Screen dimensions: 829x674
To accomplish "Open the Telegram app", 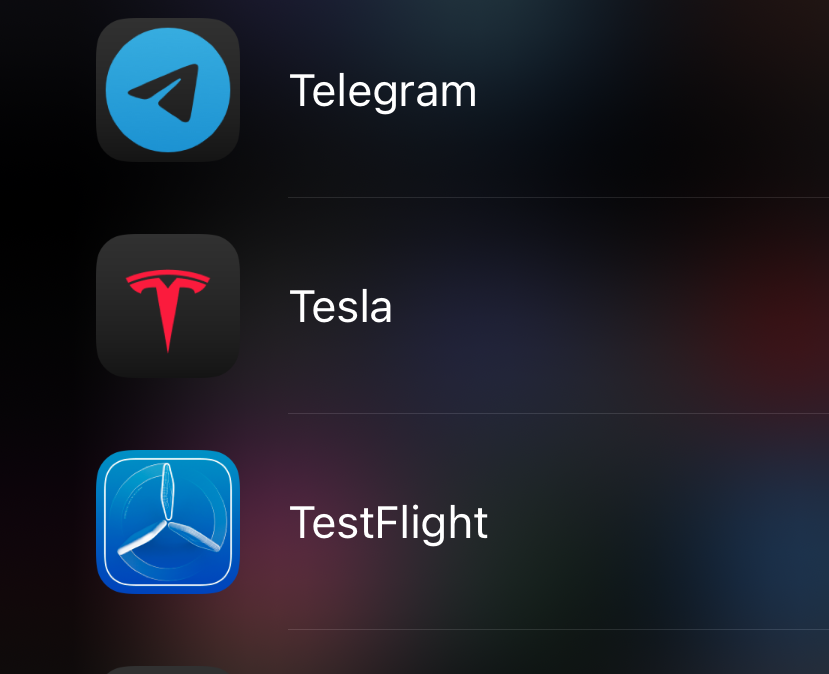I will [x=168, y=91].
